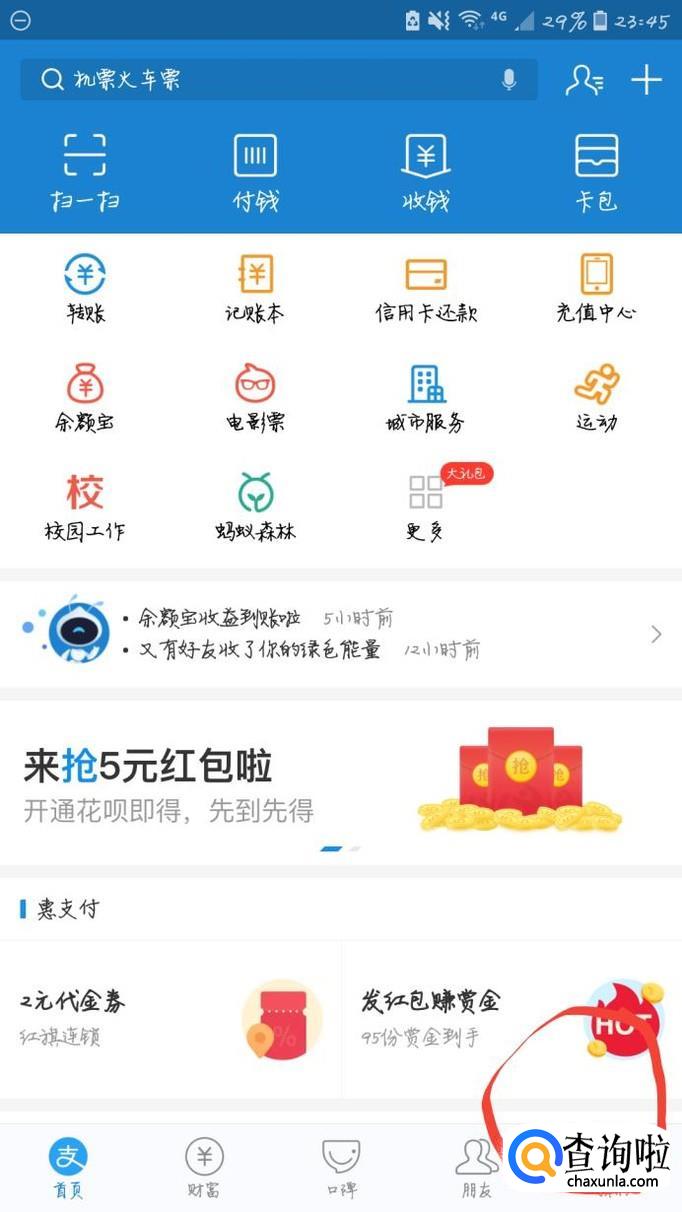Open 扫一扫 scanner

click(x=85, y=172)
